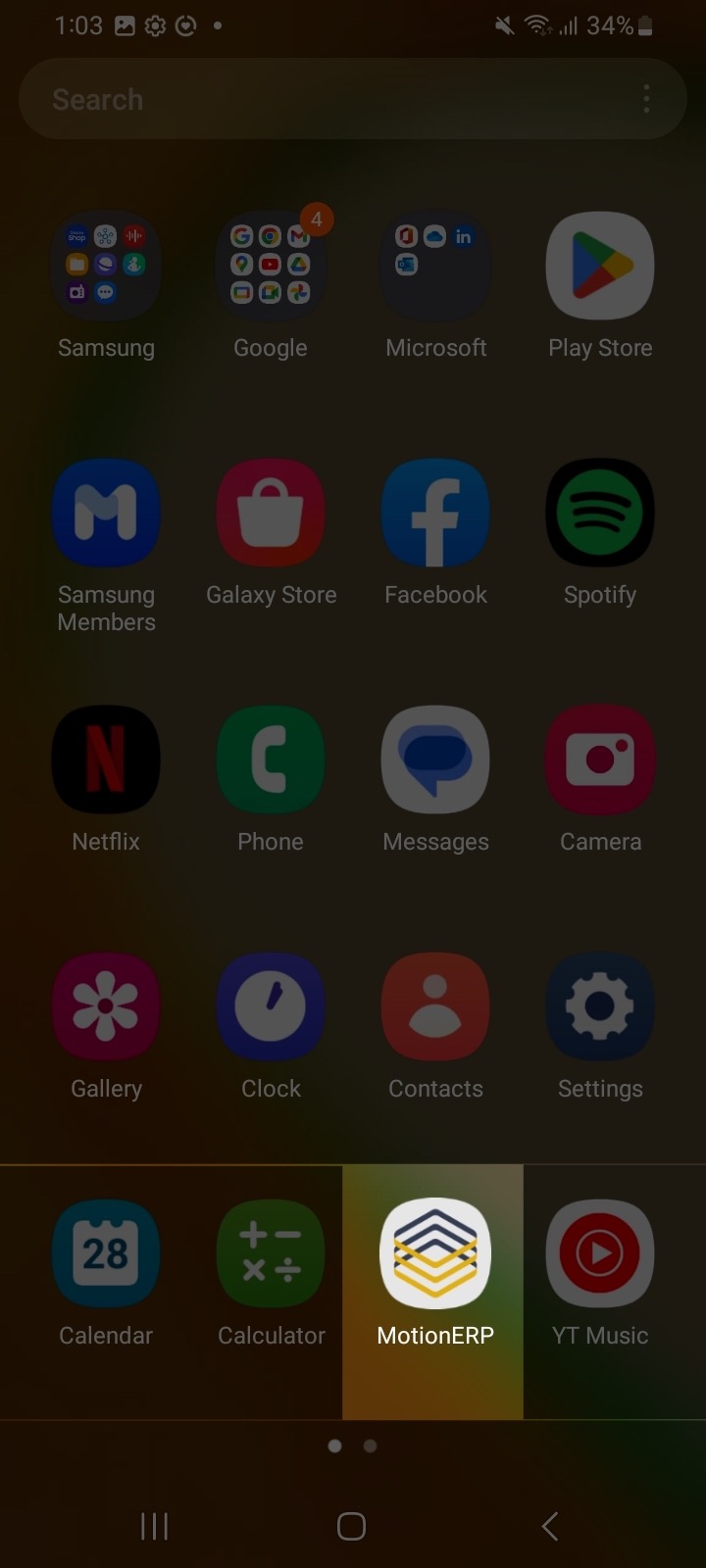This screenshot has width=706, height=1568.
Task: Launch the MotionERP app
Action: (x=434, y=1253)
